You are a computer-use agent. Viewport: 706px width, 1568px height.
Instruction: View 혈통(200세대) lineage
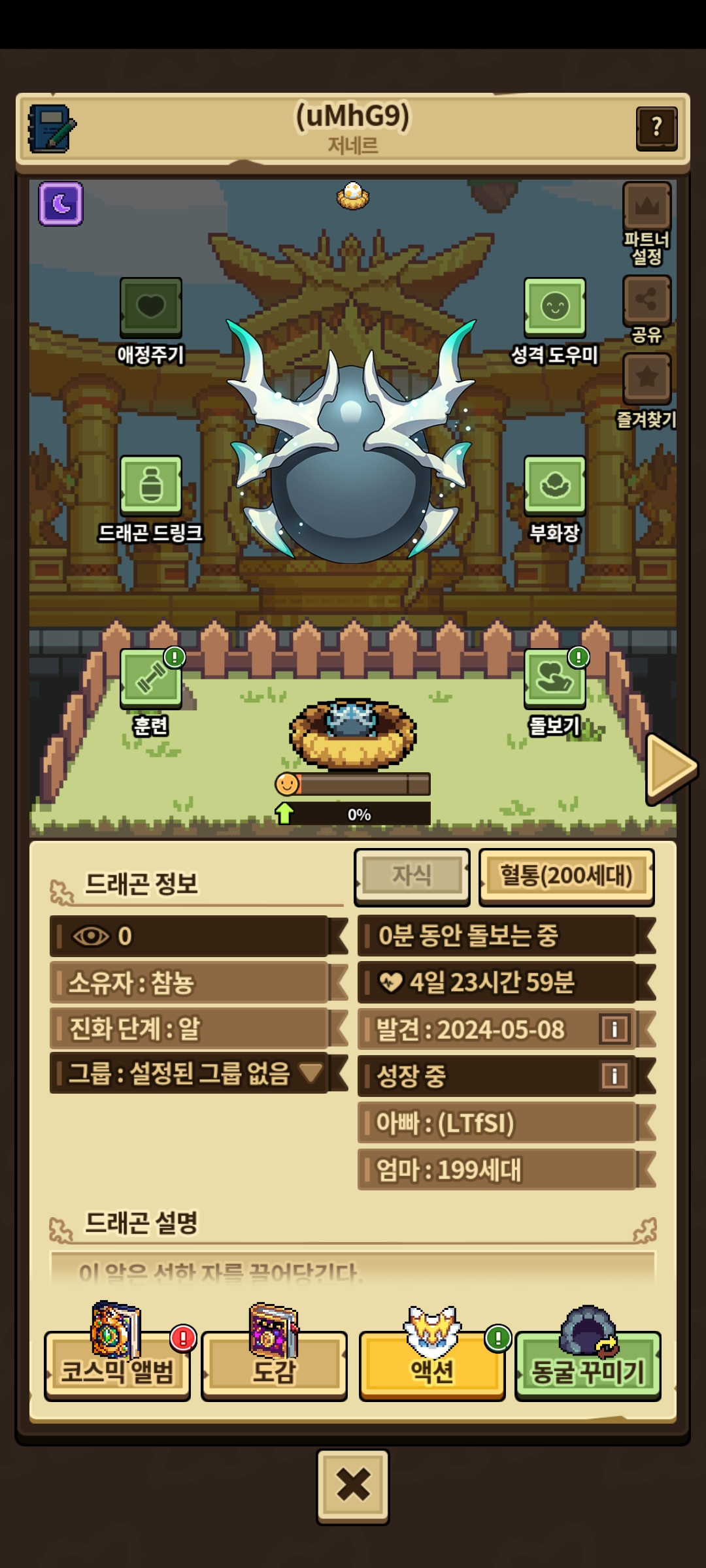click(566, 876)
